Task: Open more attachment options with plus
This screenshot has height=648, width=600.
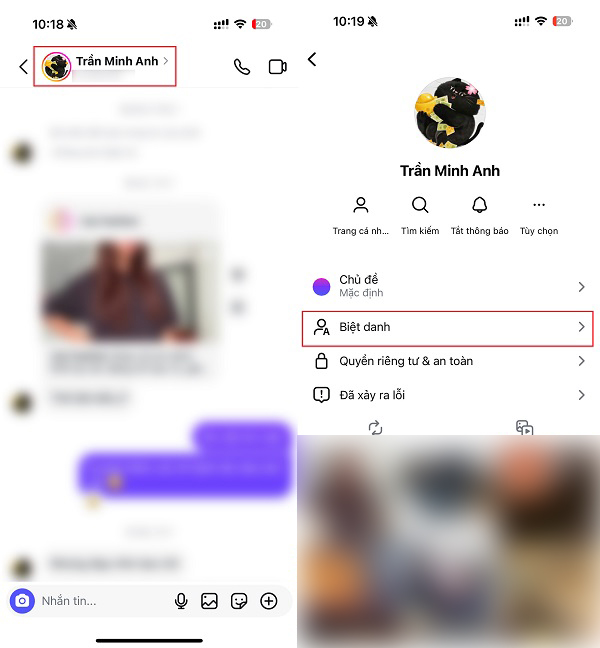Action: click(268, 601)
